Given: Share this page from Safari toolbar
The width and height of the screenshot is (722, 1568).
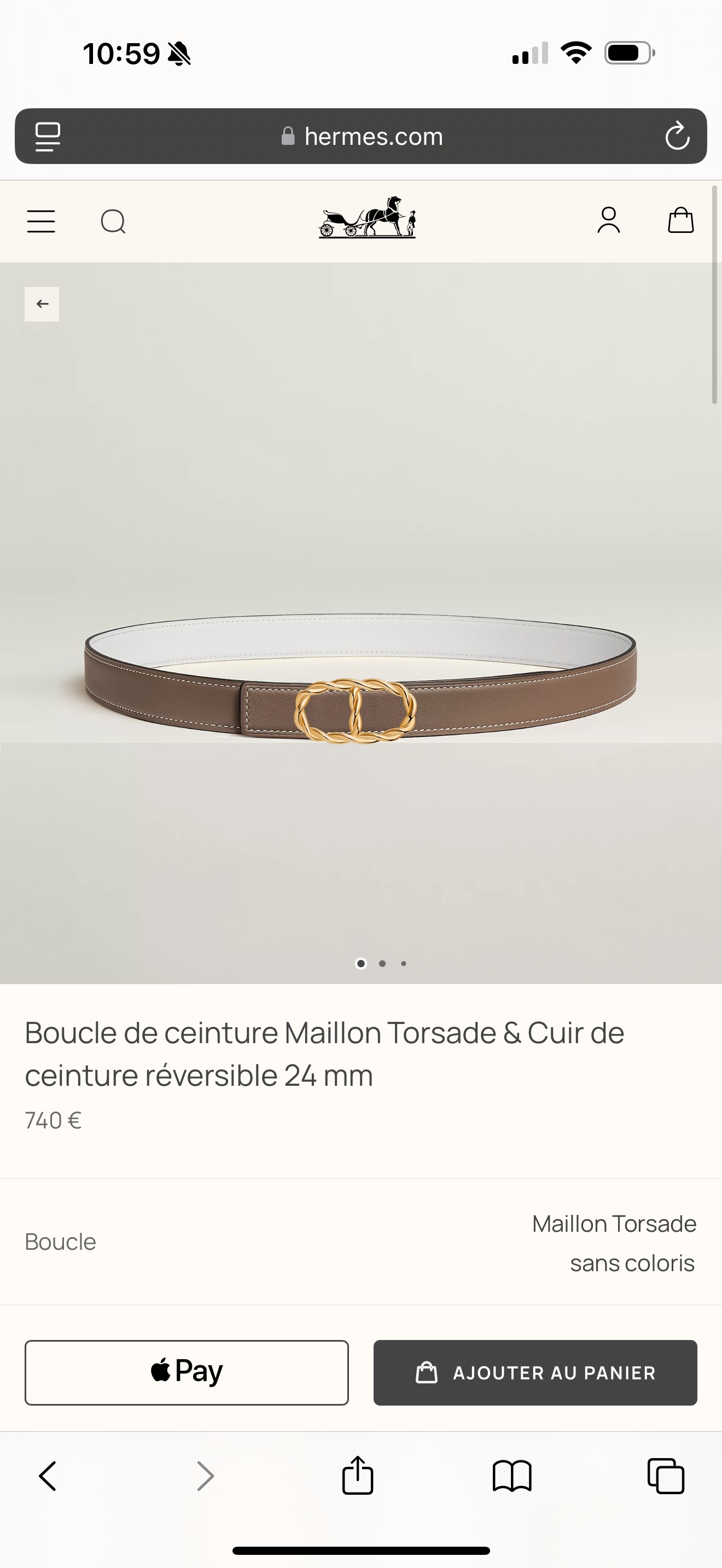Looking at the screenshot, I should pos(357,1476).
